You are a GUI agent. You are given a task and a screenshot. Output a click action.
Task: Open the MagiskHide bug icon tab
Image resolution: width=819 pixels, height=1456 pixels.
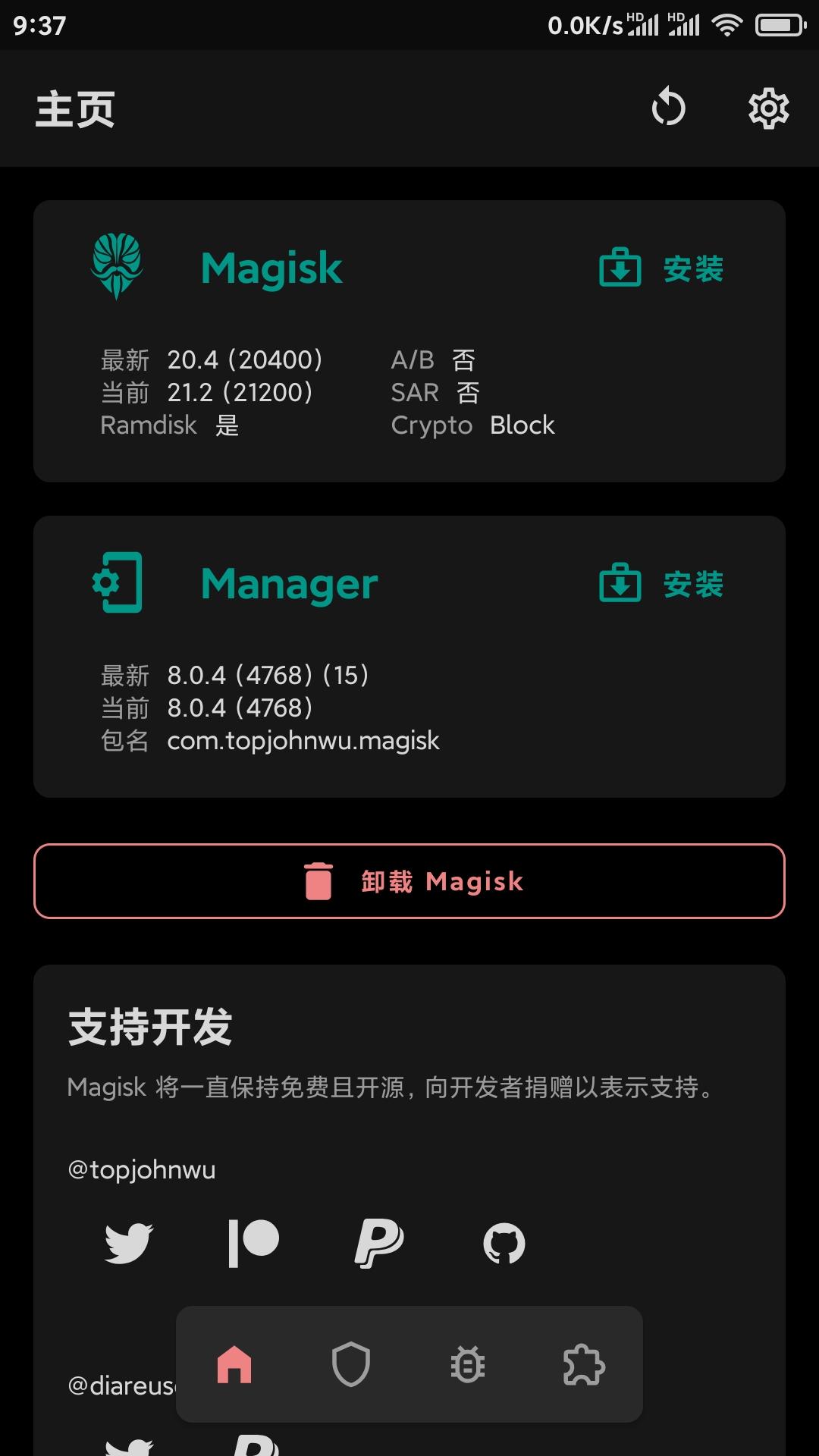[x=468, y=1367]
